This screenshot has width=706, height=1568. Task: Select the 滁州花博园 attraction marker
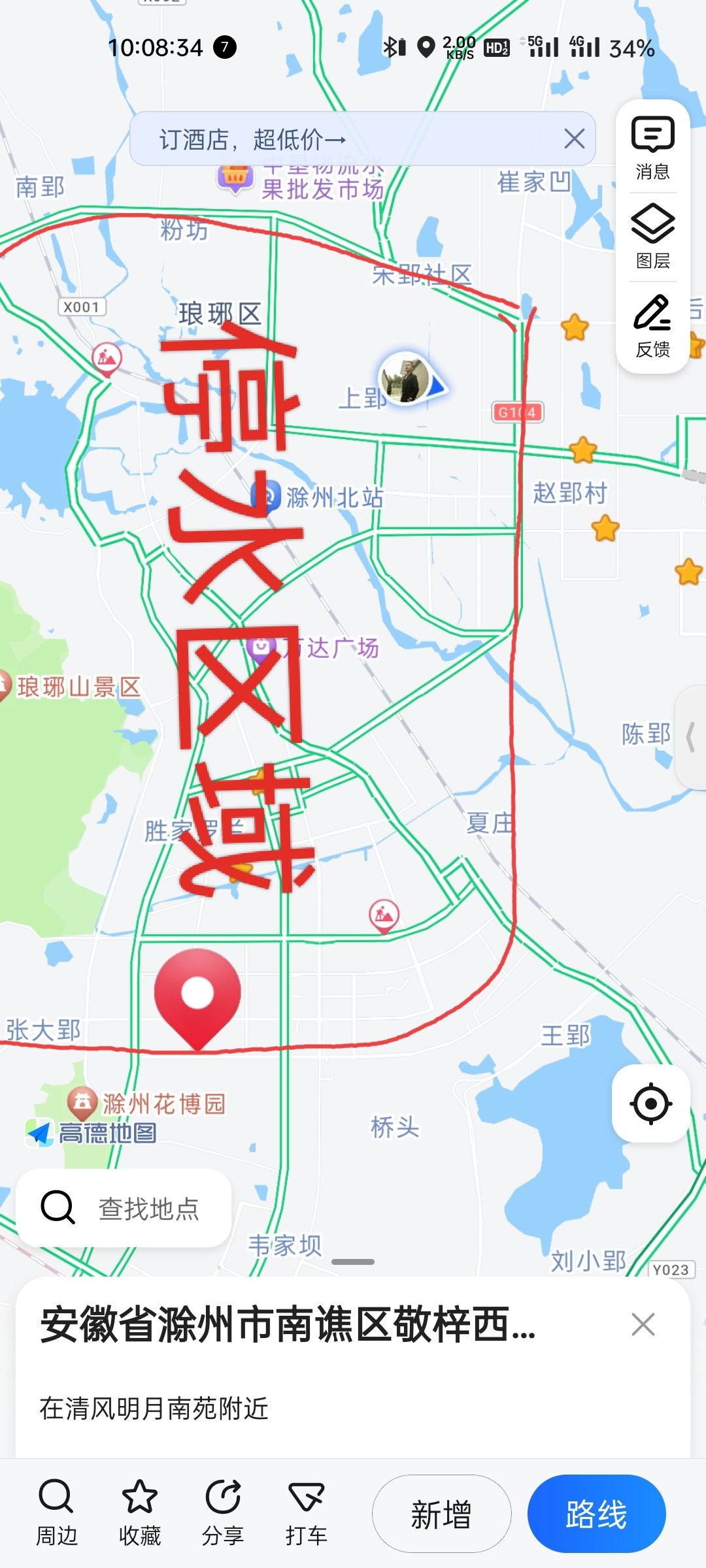(82, 1103)
